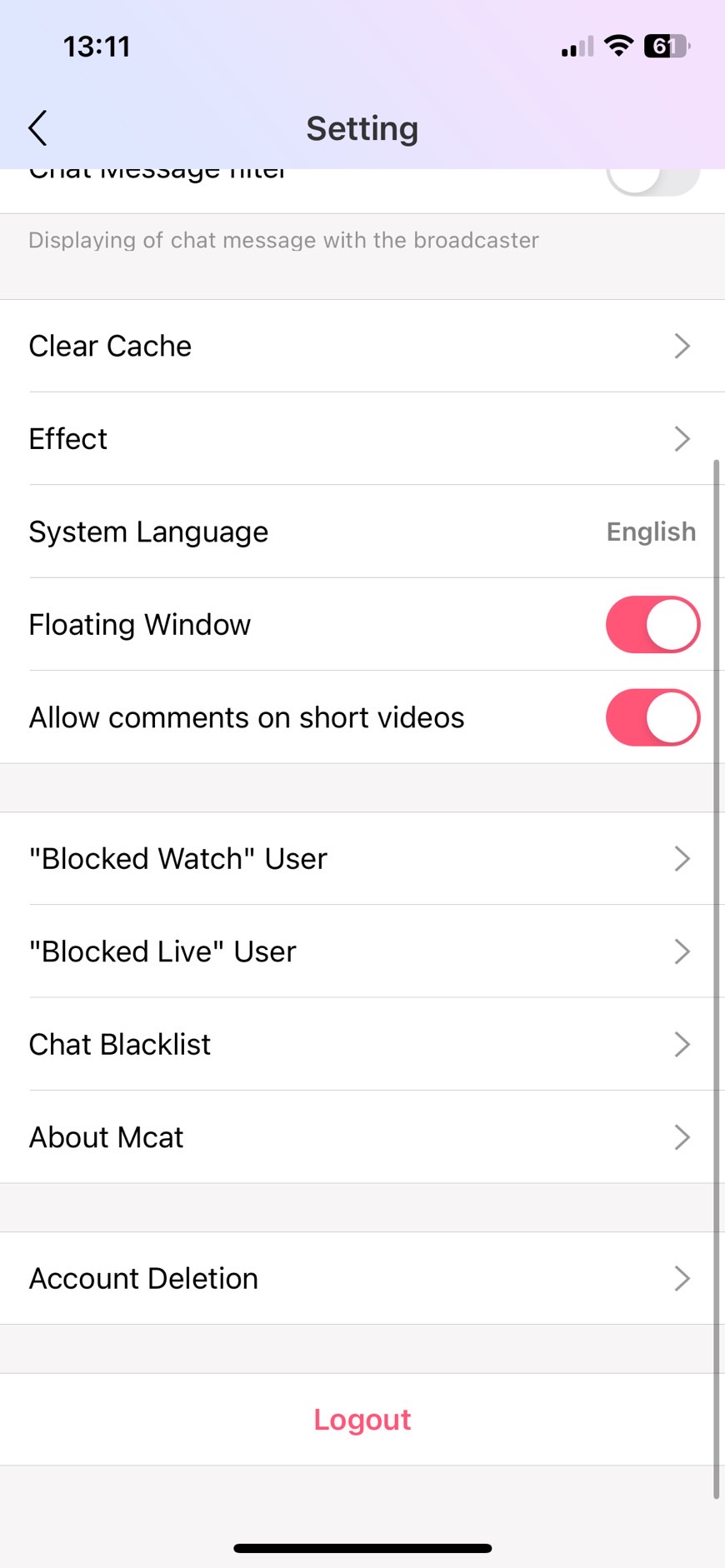Disable comments on short videos
725x1568 pixels.
click(652, 717)
